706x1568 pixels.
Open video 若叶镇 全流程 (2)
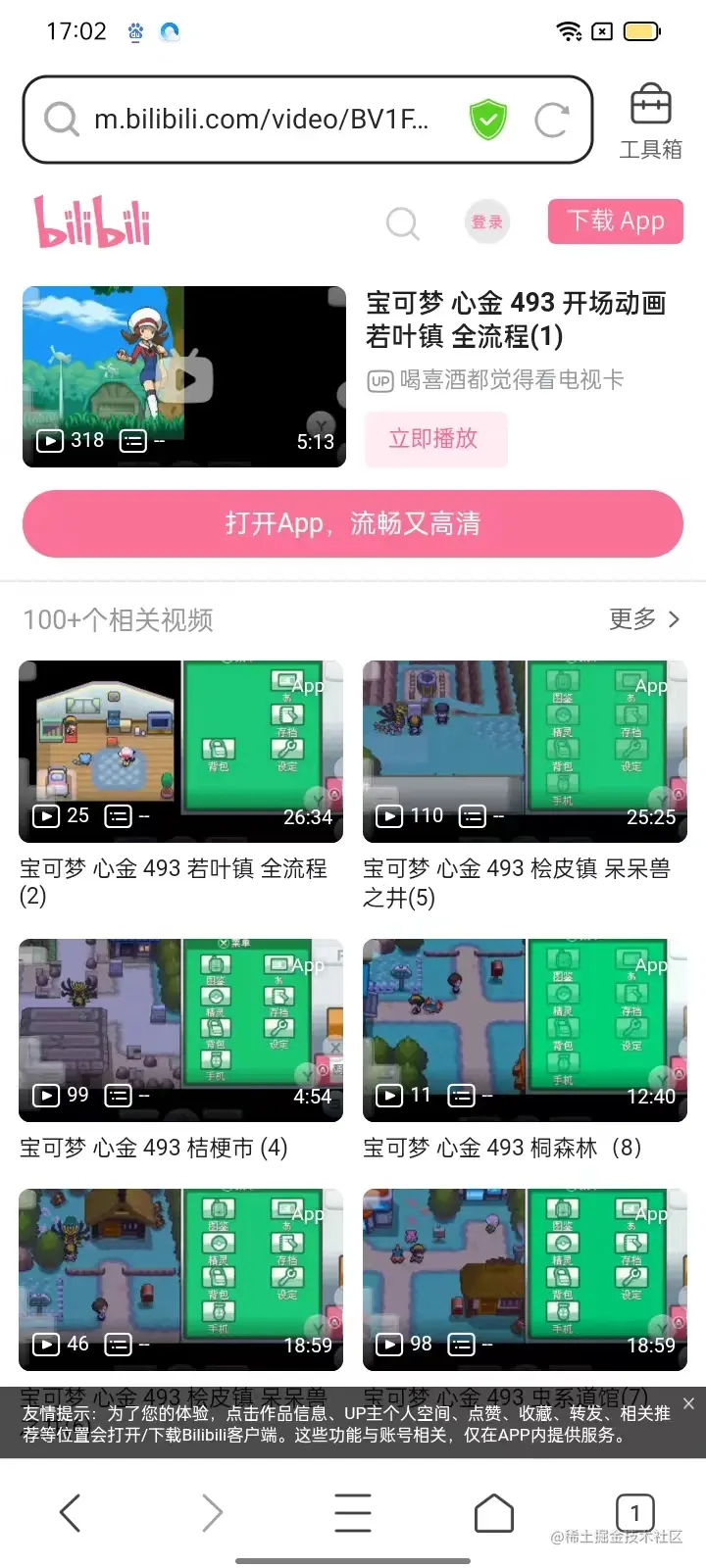click(180, 752)
